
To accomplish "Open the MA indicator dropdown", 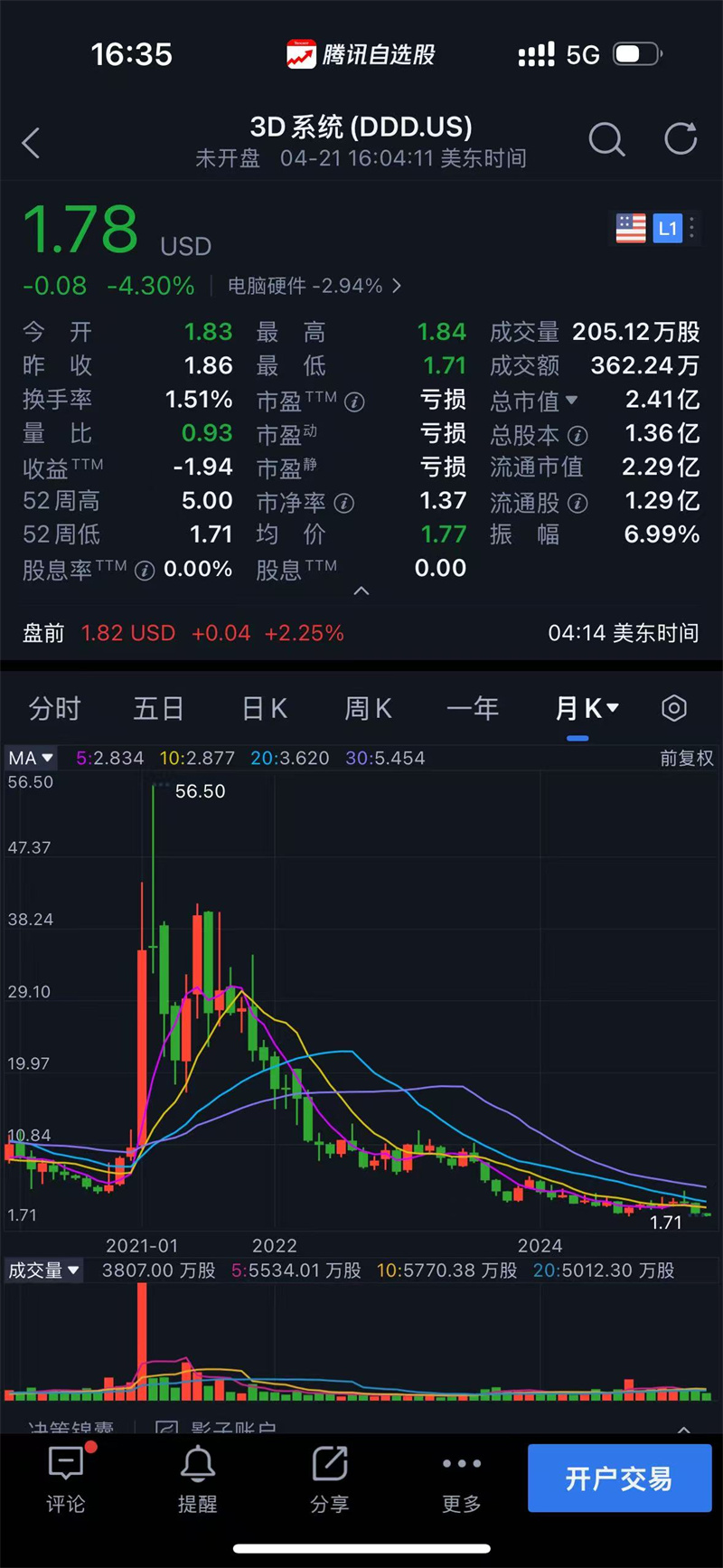I will click(x=31, y=758).
